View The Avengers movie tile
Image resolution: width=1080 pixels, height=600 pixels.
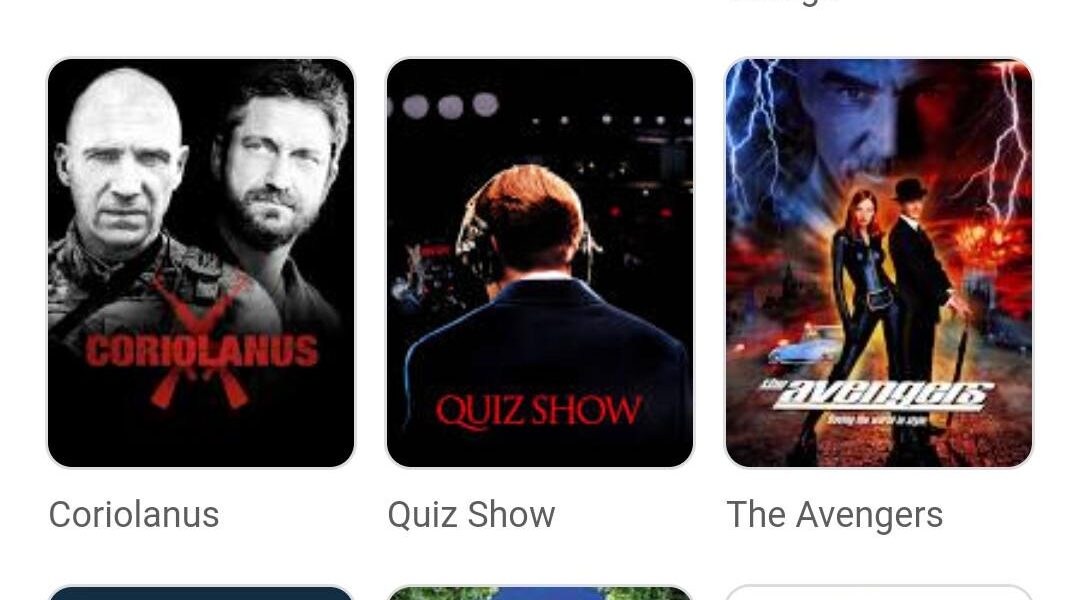[x=879, y=263]
